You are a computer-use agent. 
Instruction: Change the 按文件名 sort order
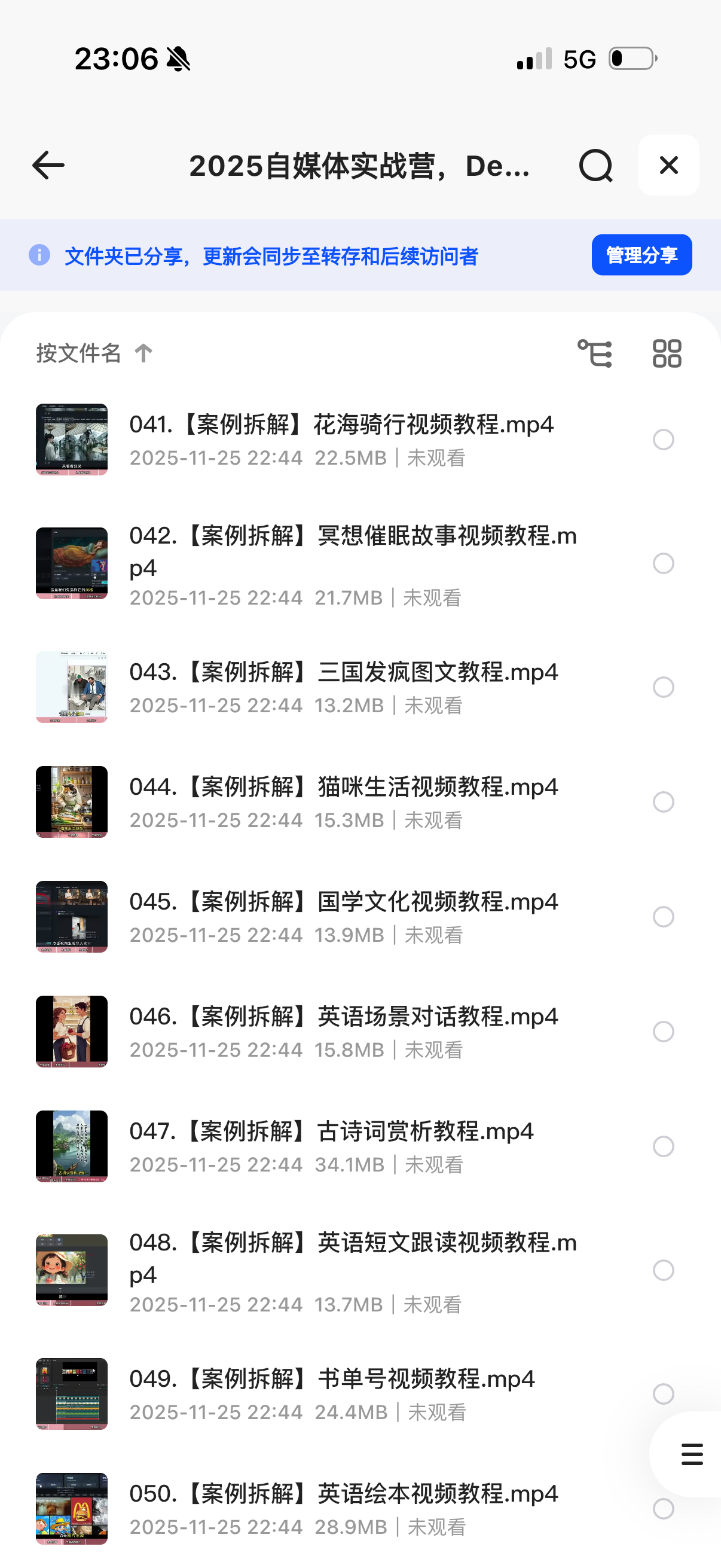tap(94, 353)
